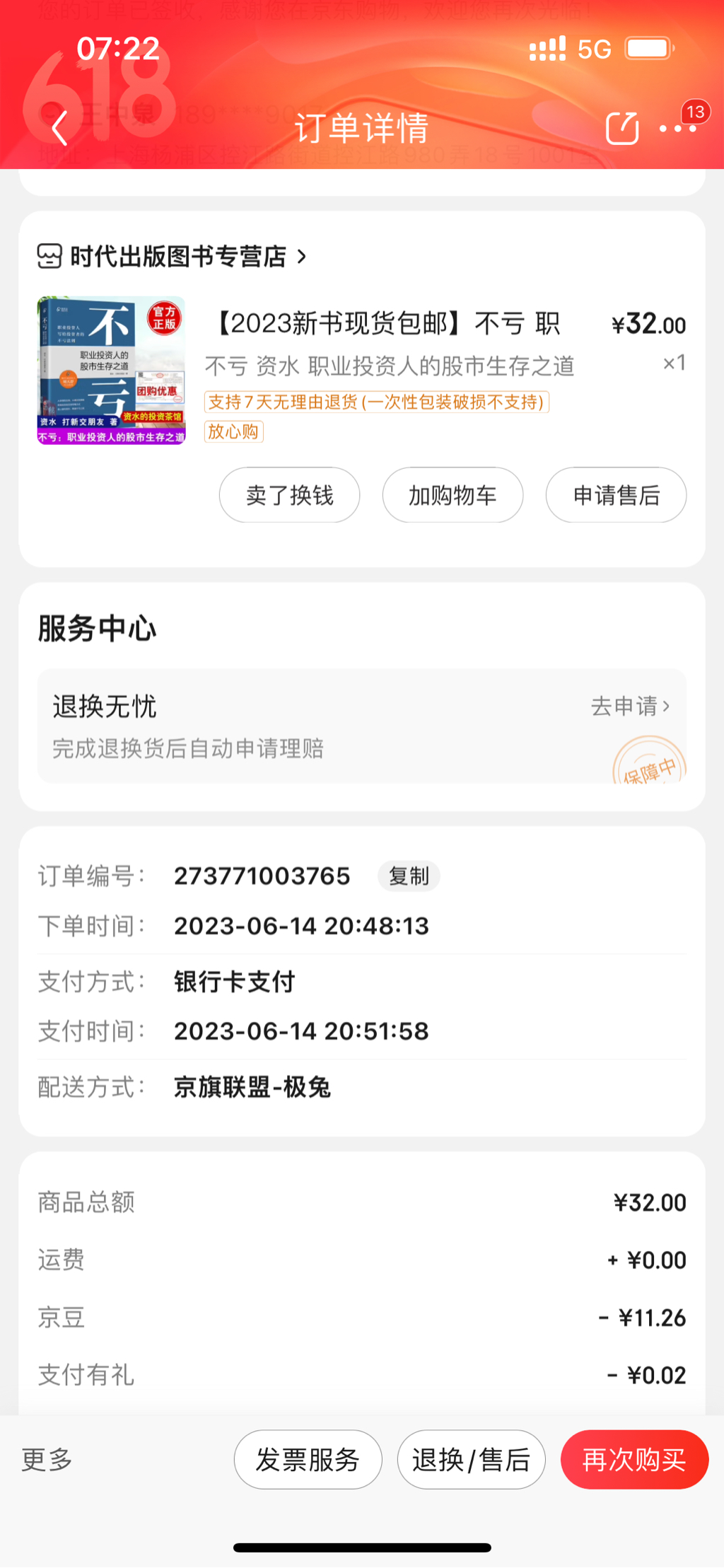The width and height of the screenshot is (724, 1568).
Task: Open the three-dot more menu
Action: tap(677, 128)
